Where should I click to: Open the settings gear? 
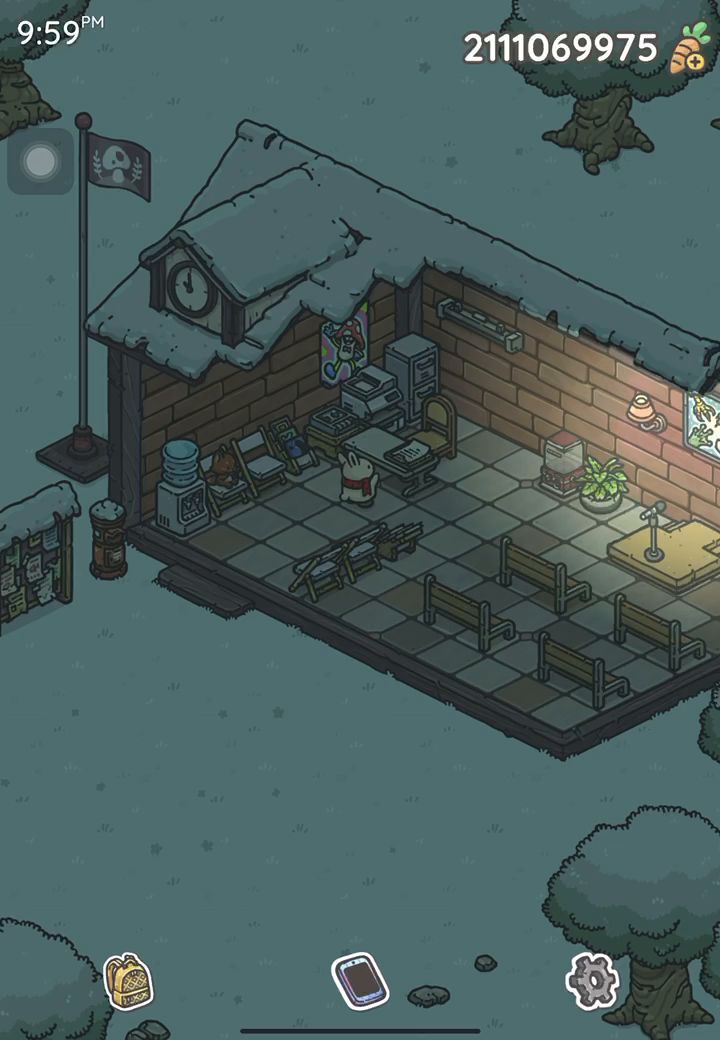(x=592, y=981)
